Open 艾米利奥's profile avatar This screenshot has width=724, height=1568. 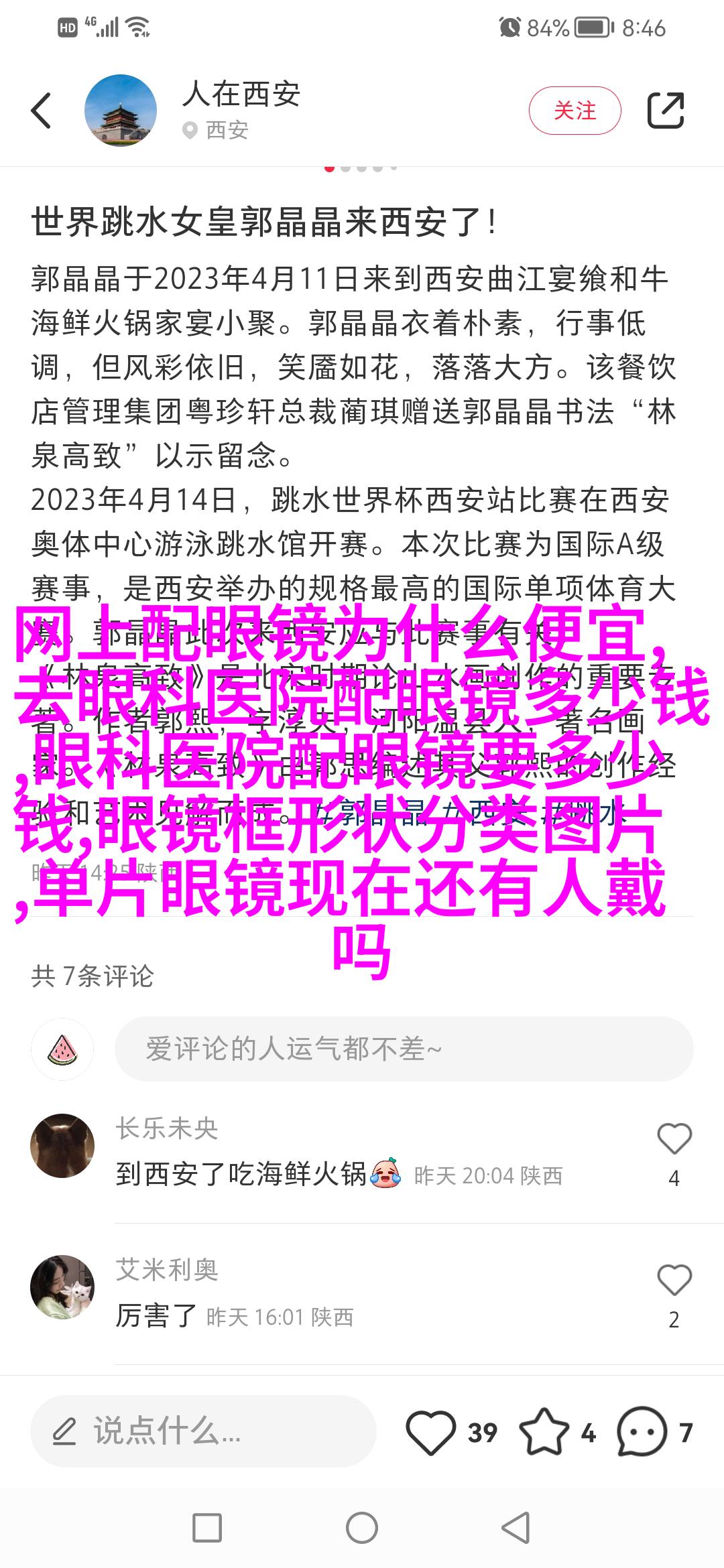[x=62, y=1287]
